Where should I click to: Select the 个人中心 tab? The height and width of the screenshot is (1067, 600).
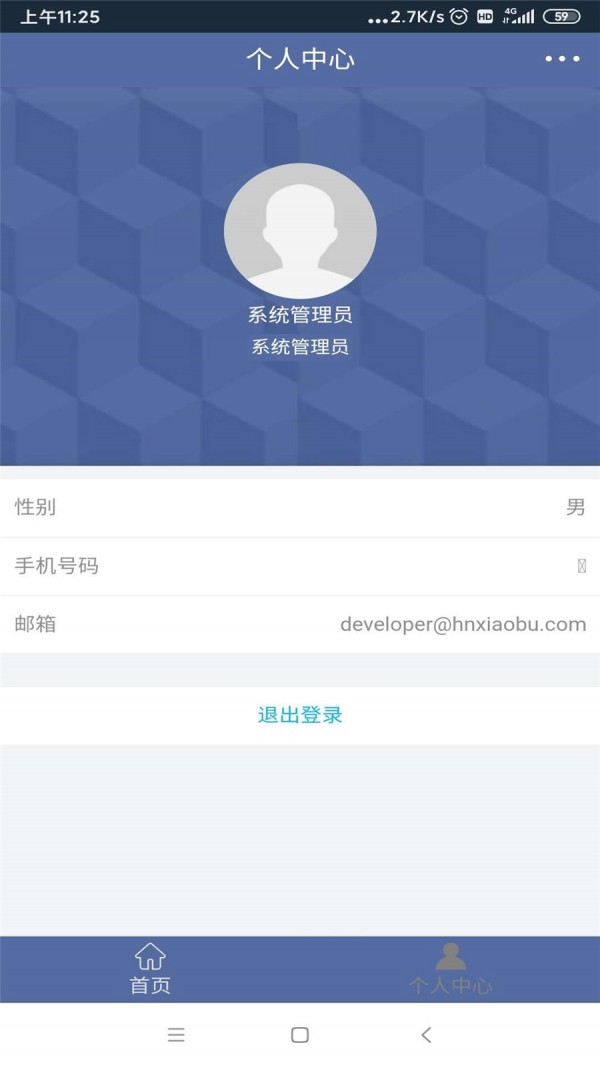click(450, 968)
